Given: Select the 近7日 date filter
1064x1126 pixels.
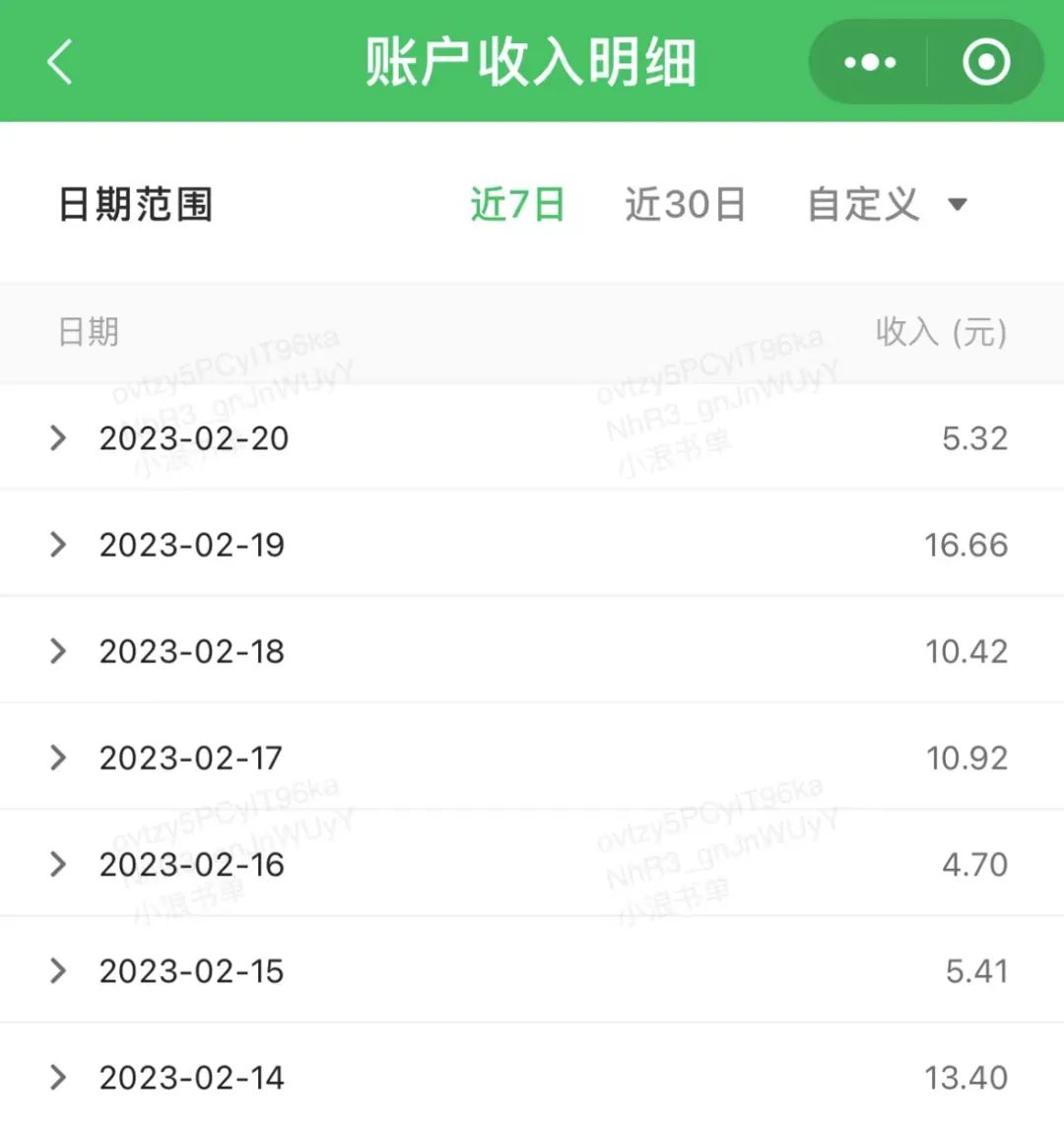Looking at the screenshot, I should [519, 204].
